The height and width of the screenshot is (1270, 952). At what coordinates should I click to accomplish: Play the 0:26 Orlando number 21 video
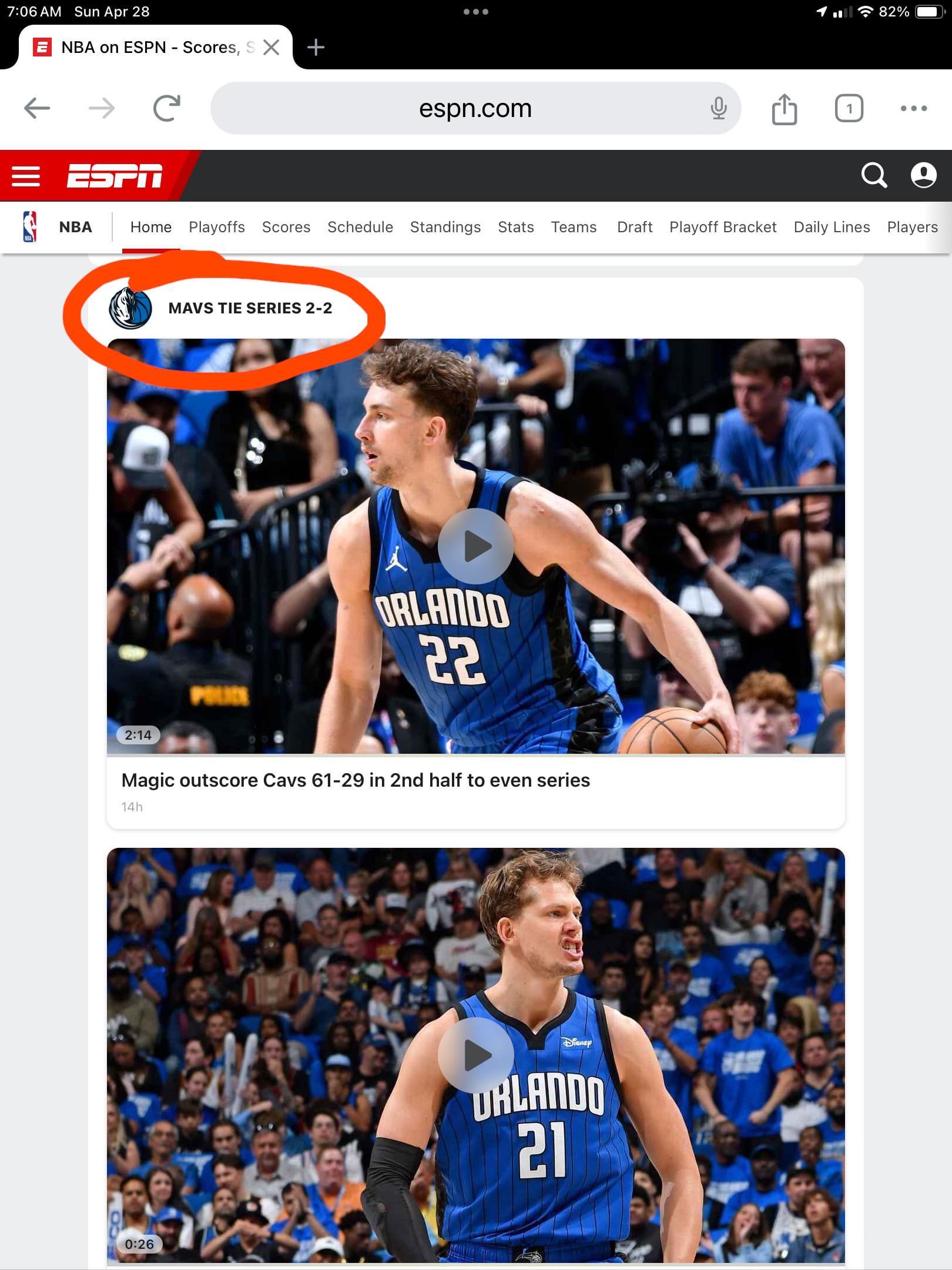pos(475,1056)
